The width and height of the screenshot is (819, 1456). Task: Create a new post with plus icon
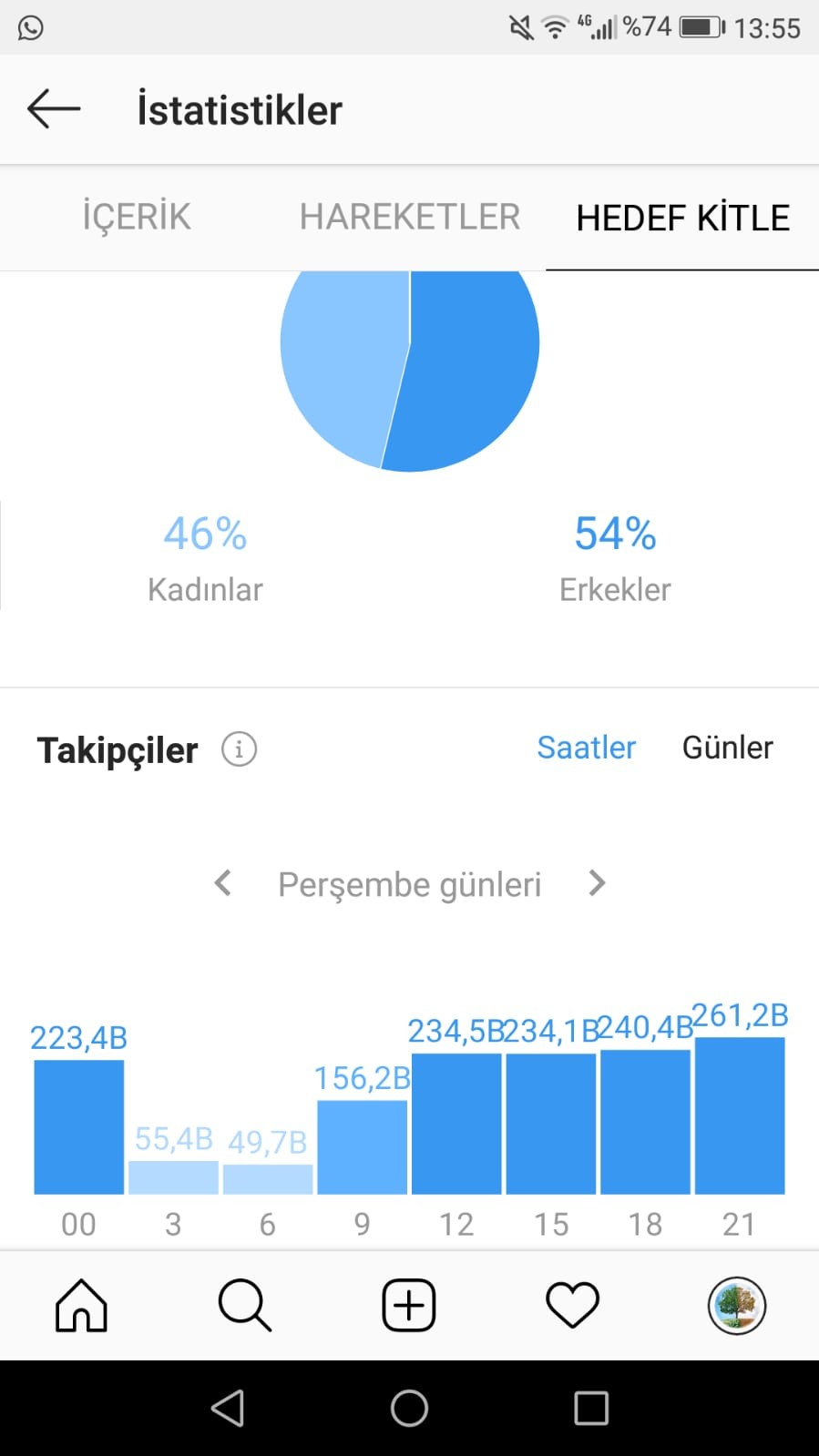pos(408,1306)
